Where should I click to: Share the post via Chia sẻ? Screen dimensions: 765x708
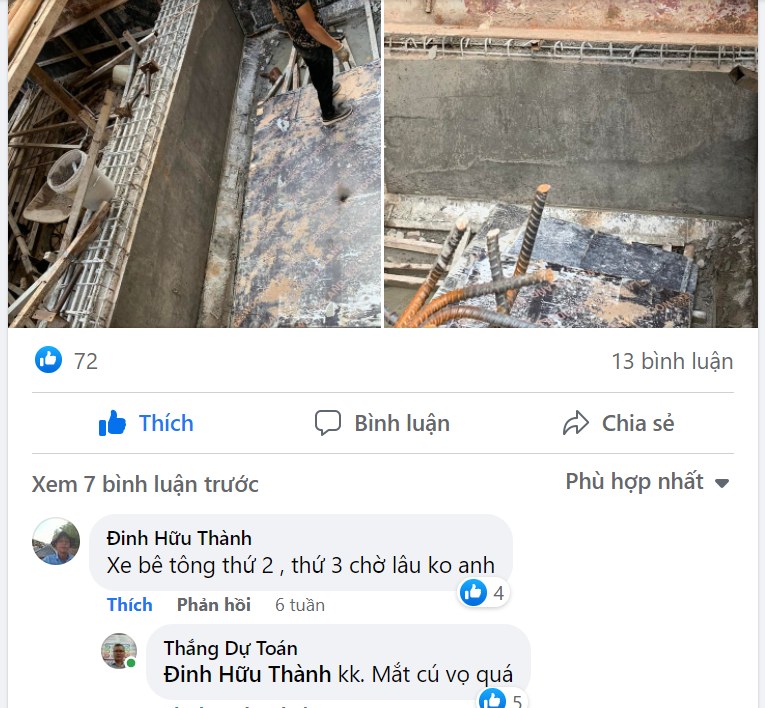pos(618,423)
